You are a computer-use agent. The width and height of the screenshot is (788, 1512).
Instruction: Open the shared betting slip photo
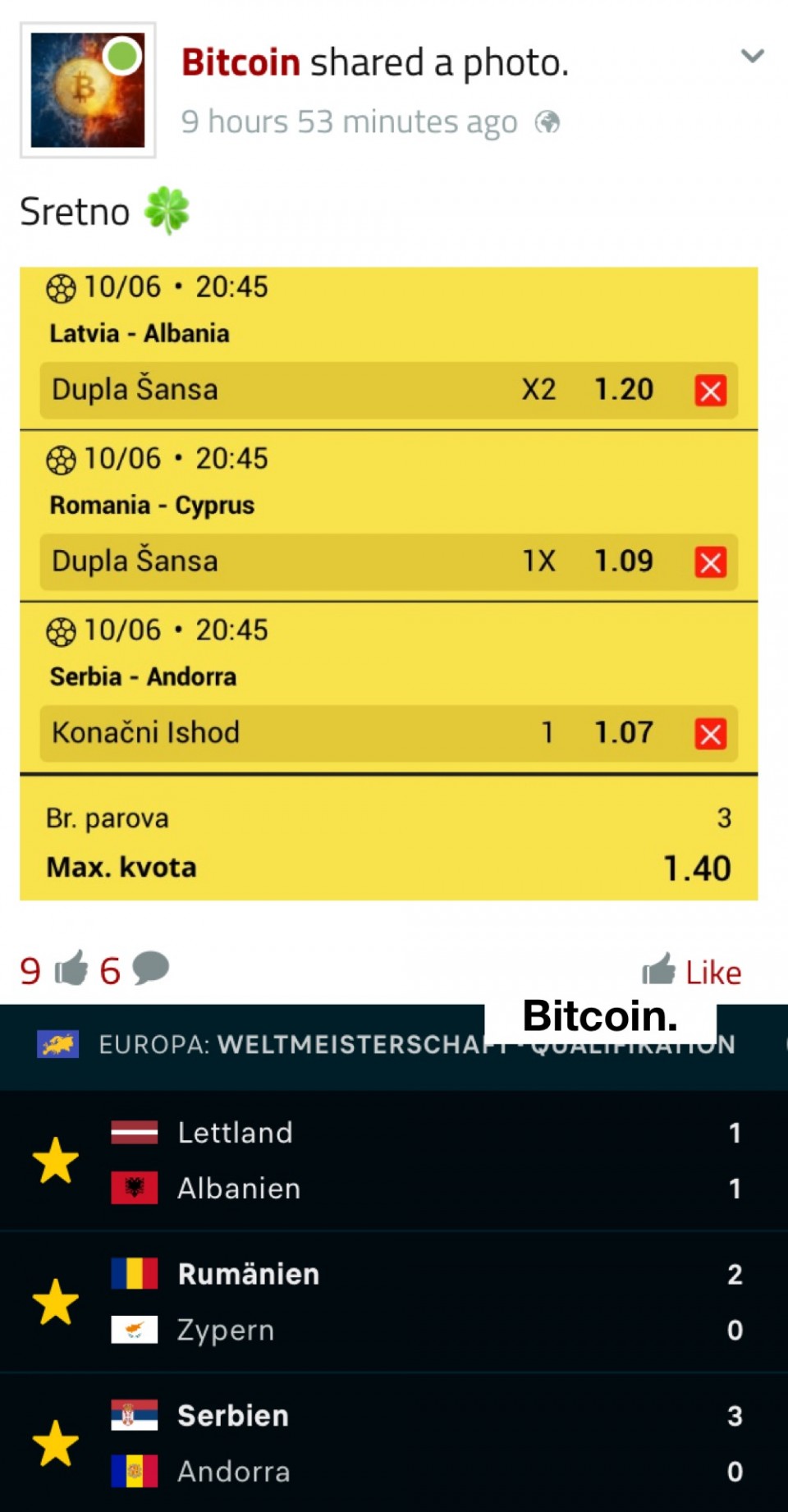click(x=388, y=583)
